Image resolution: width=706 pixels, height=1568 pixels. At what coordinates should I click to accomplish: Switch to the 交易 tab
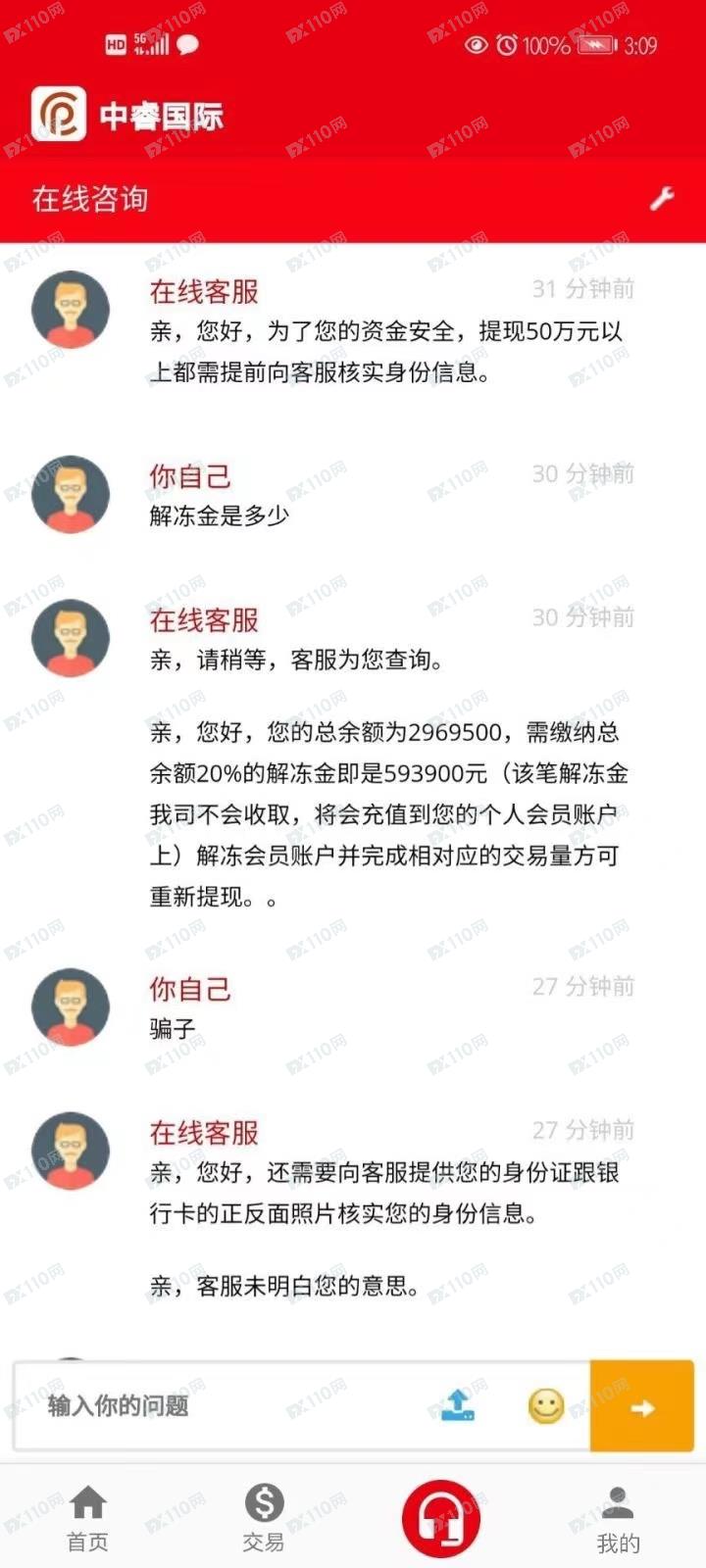[264, 1516]
